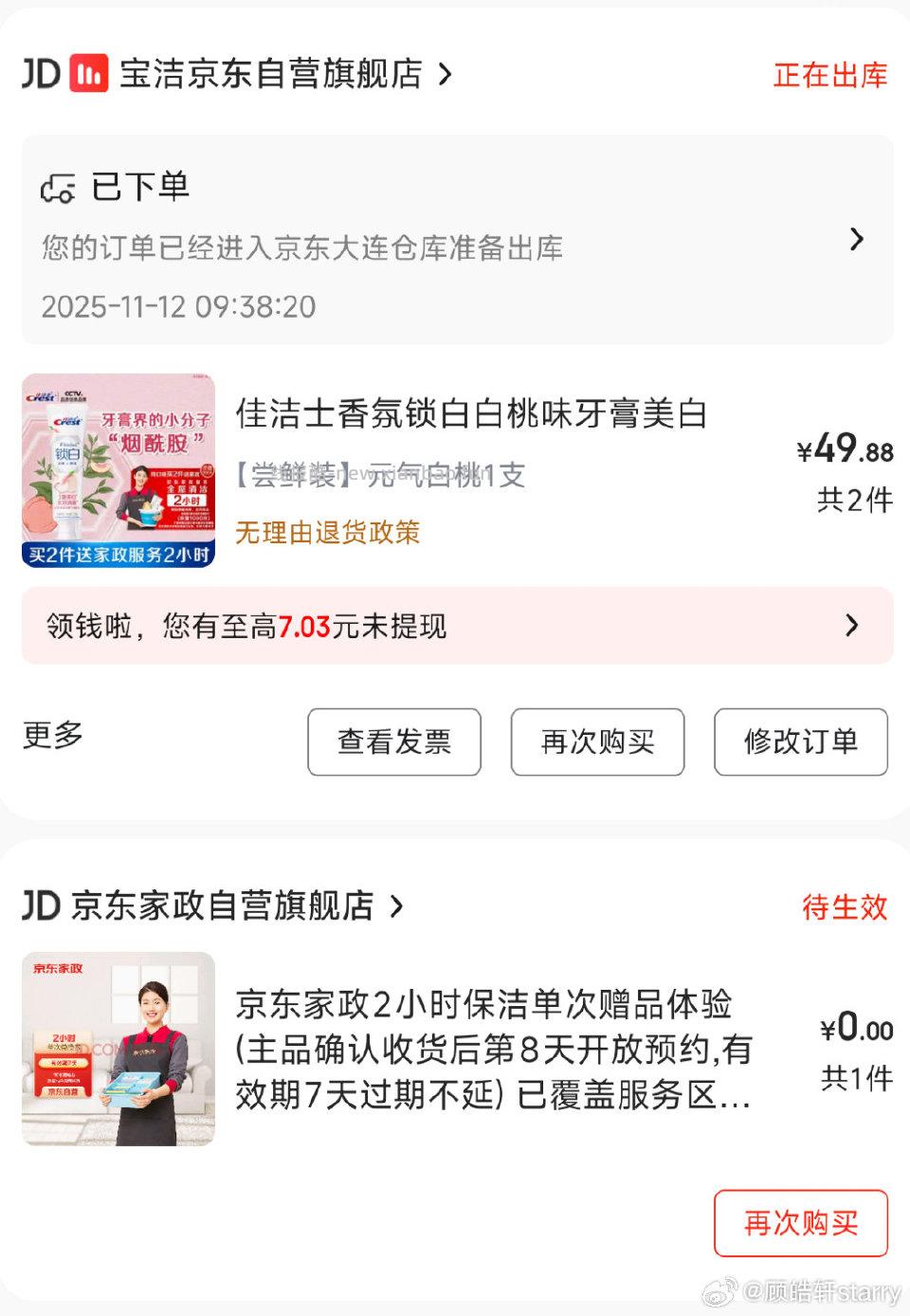Image resolution: width=910 pixels, height=1316 pixels.
Task: Click 再次购买 for the 京东家政 cleaning service
Action: 801,1223
